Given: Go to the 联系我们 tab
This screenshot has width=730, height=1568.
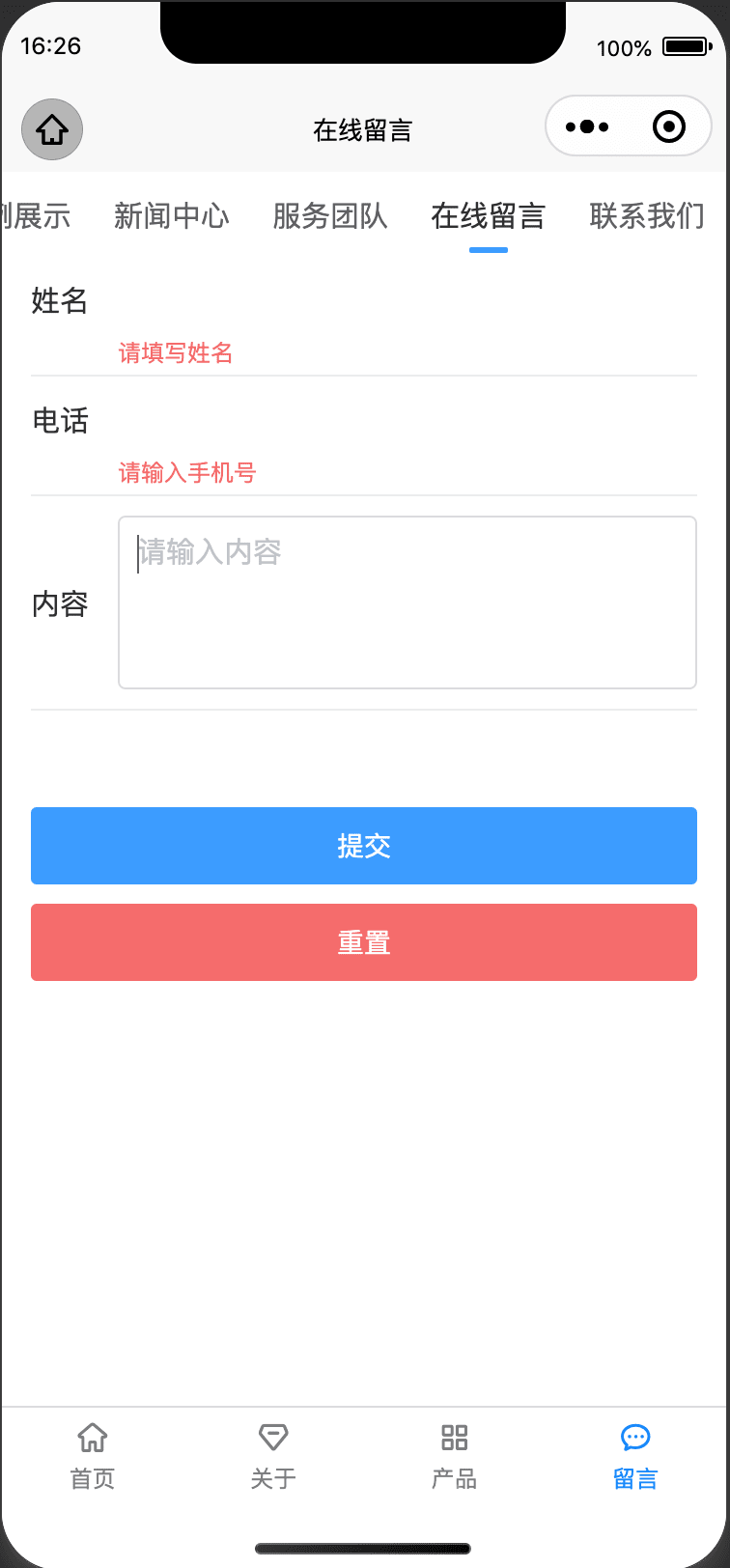Looking at the screenshot, I should [647, 216].
